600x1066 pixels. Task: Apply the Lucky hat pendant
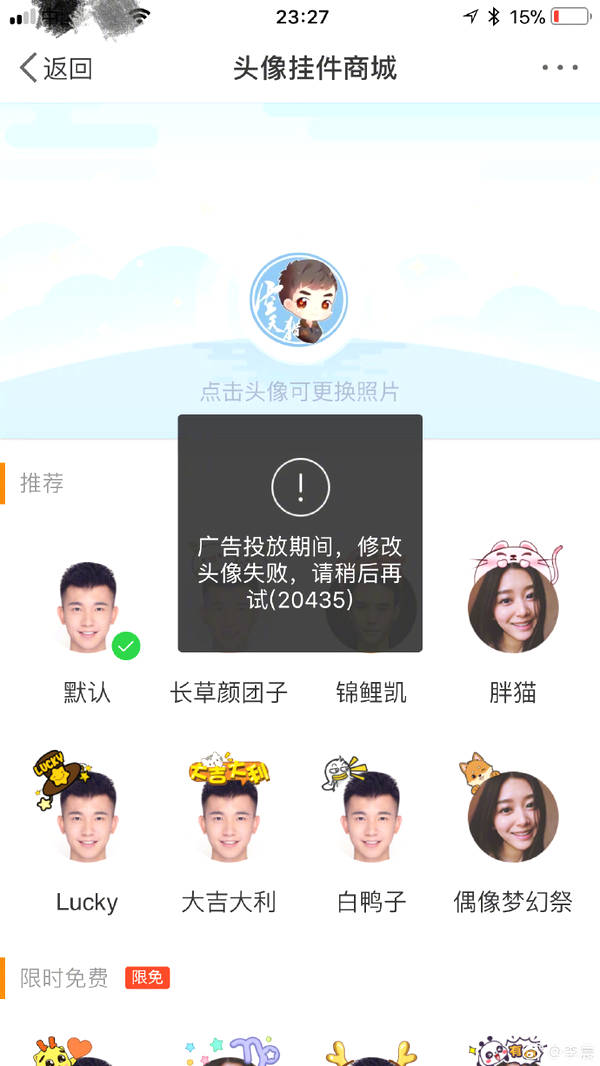[x=87, y=815]
